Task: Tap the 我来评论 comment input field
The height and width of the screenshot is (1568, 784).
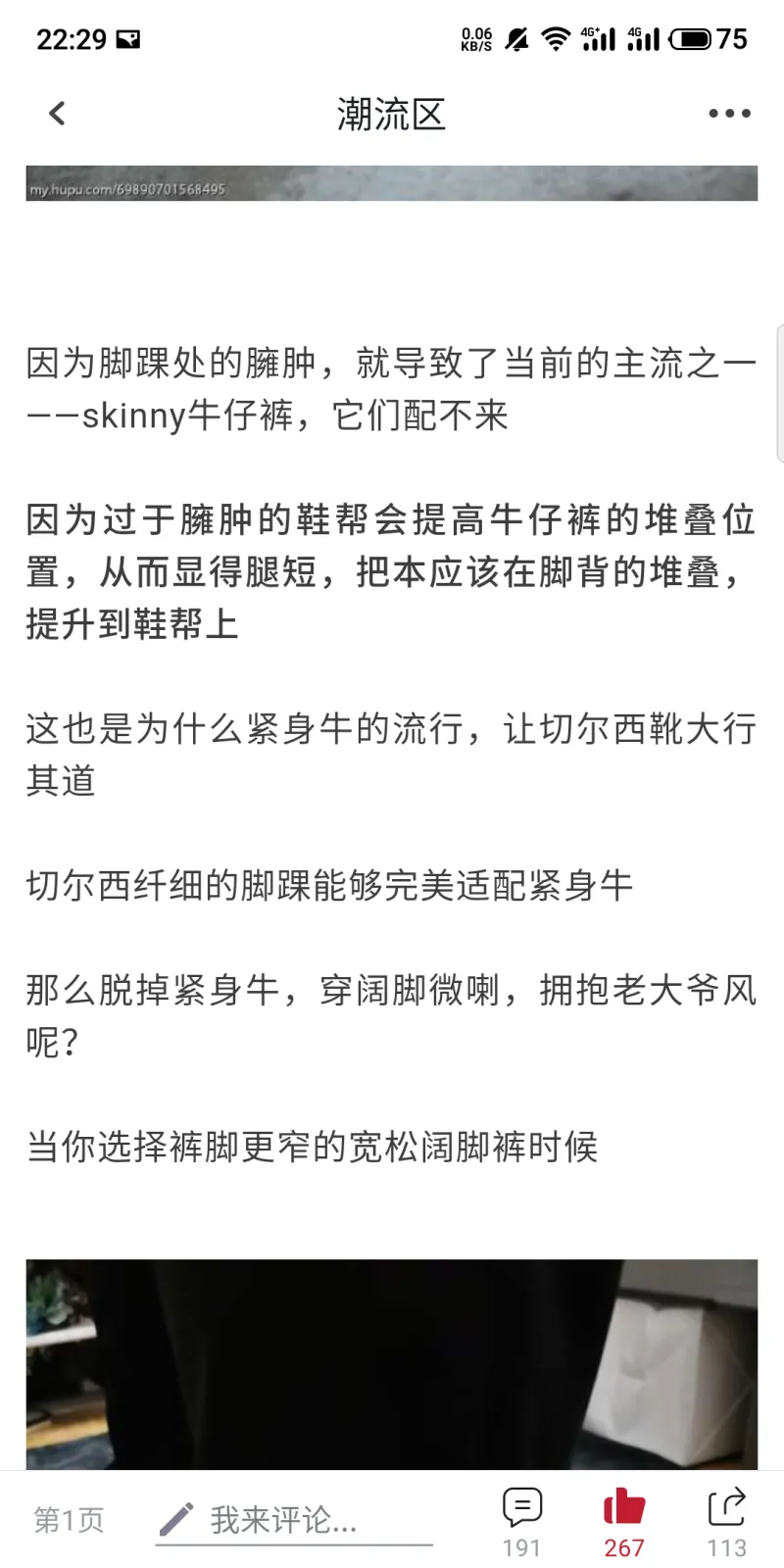Action: click(294, 1520)
